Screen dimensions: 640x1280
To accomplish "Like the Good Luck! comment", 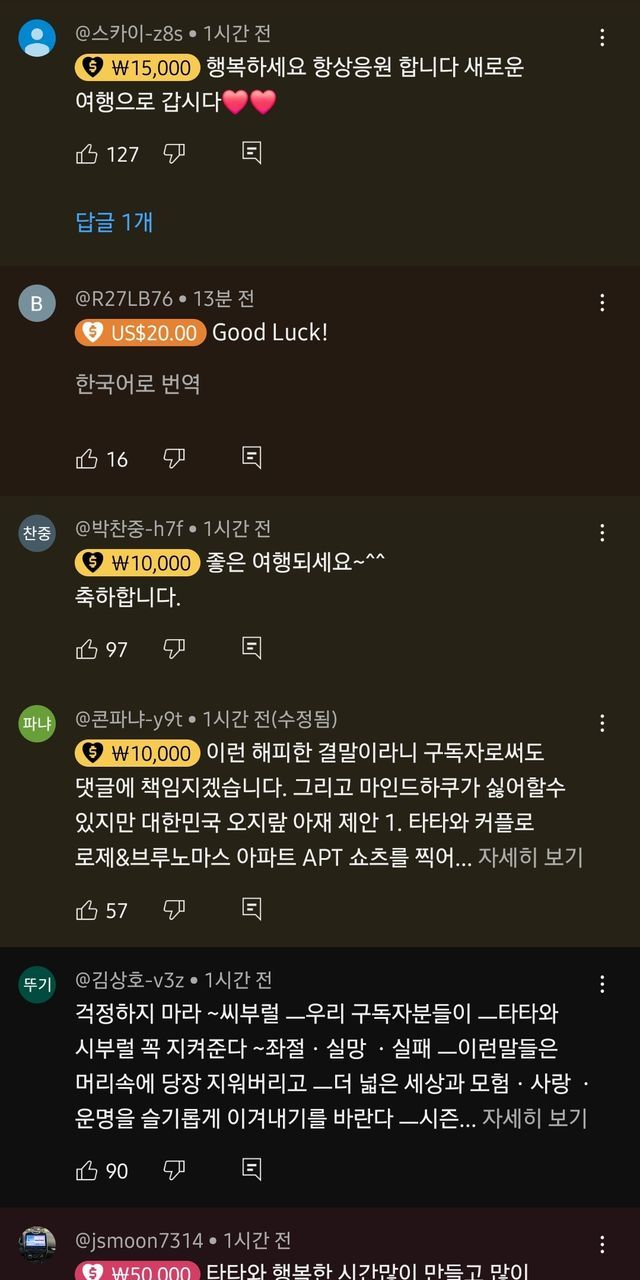I will tap(88, 459).
